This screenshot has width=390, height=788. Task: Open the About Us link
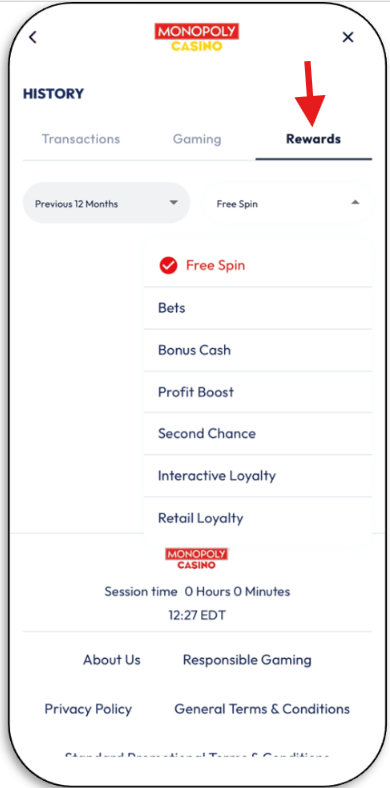pyautogui.click(x=112, y=660)
